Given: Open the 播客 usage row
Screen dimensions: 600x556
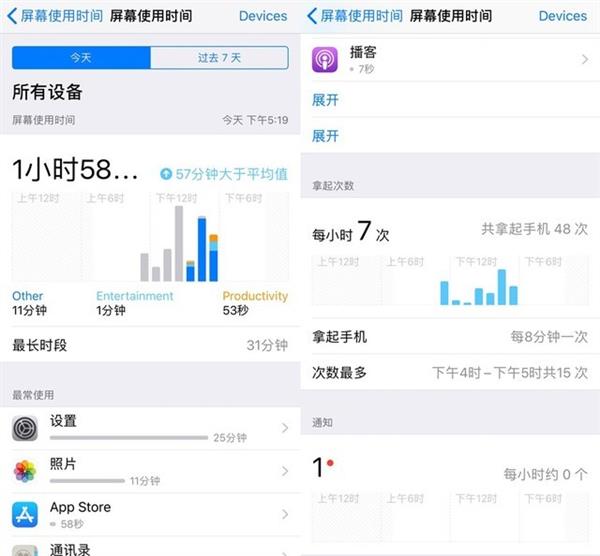Looking at the screenshot, I should pos(450,59).
